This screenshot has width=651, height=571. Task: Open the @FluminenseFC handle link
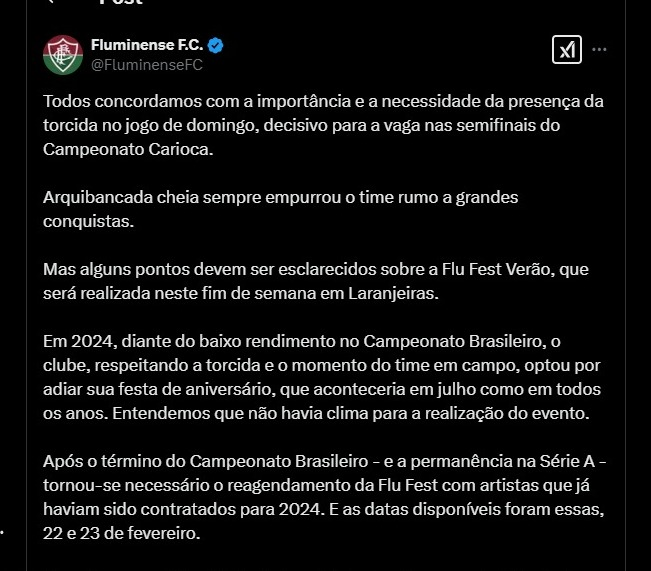[x=146, y=65]
